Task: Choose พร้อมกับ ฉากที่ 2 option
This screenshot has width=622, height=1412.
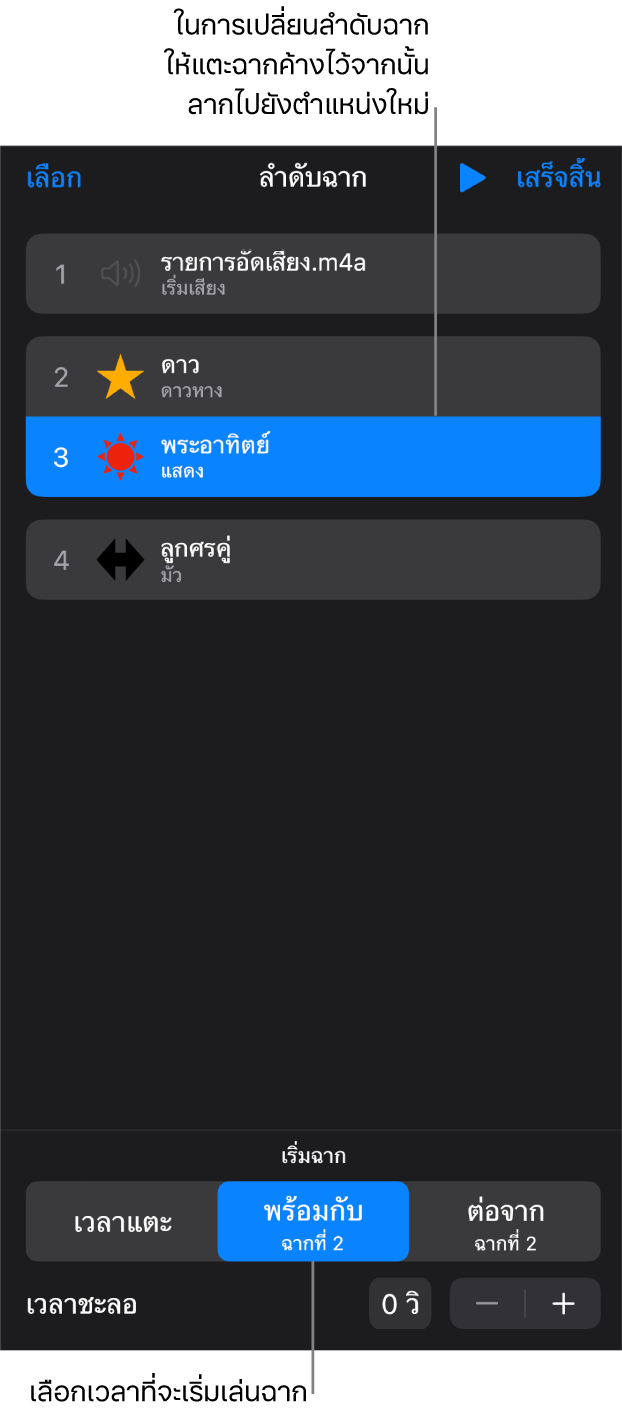Action: click(313, 1222)
